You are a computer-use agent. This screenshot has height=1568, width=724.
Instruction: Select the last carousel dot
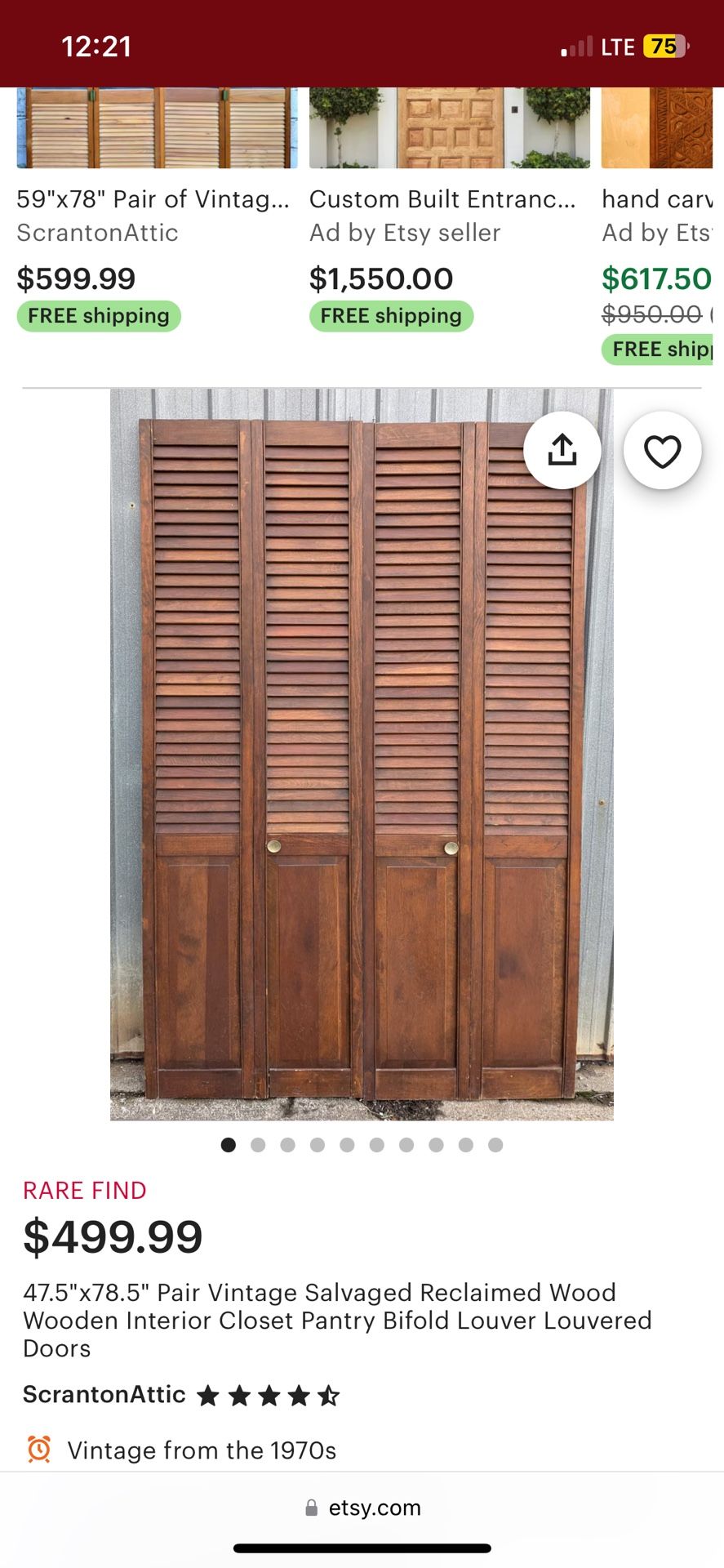495,1145
